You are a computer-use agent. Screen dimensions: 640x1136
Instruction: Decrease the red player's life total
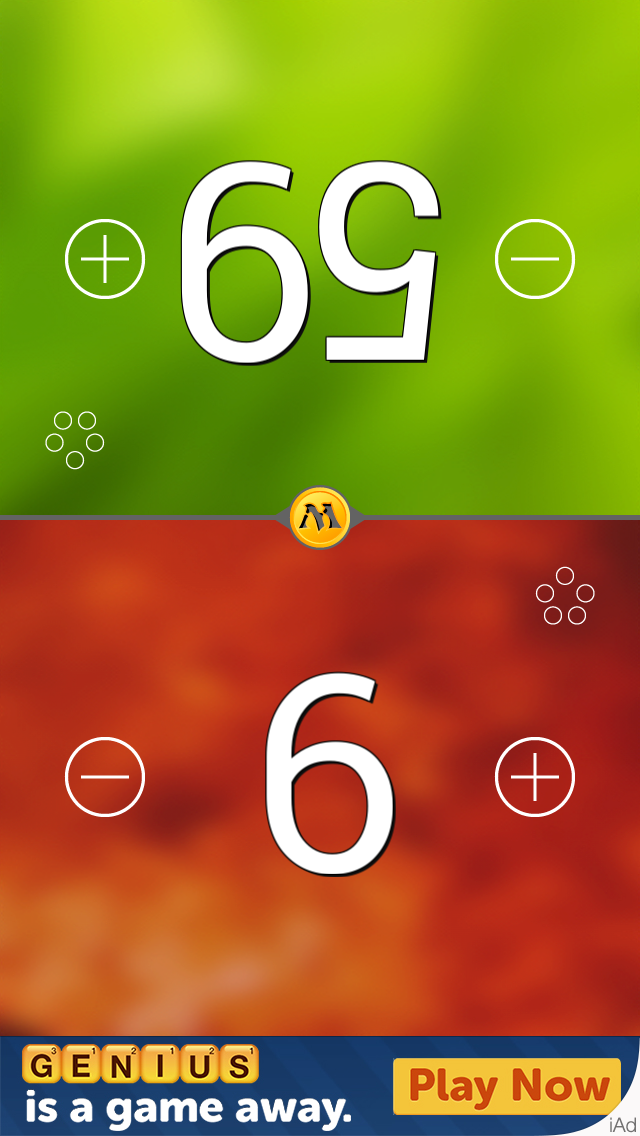pos(105,777)
